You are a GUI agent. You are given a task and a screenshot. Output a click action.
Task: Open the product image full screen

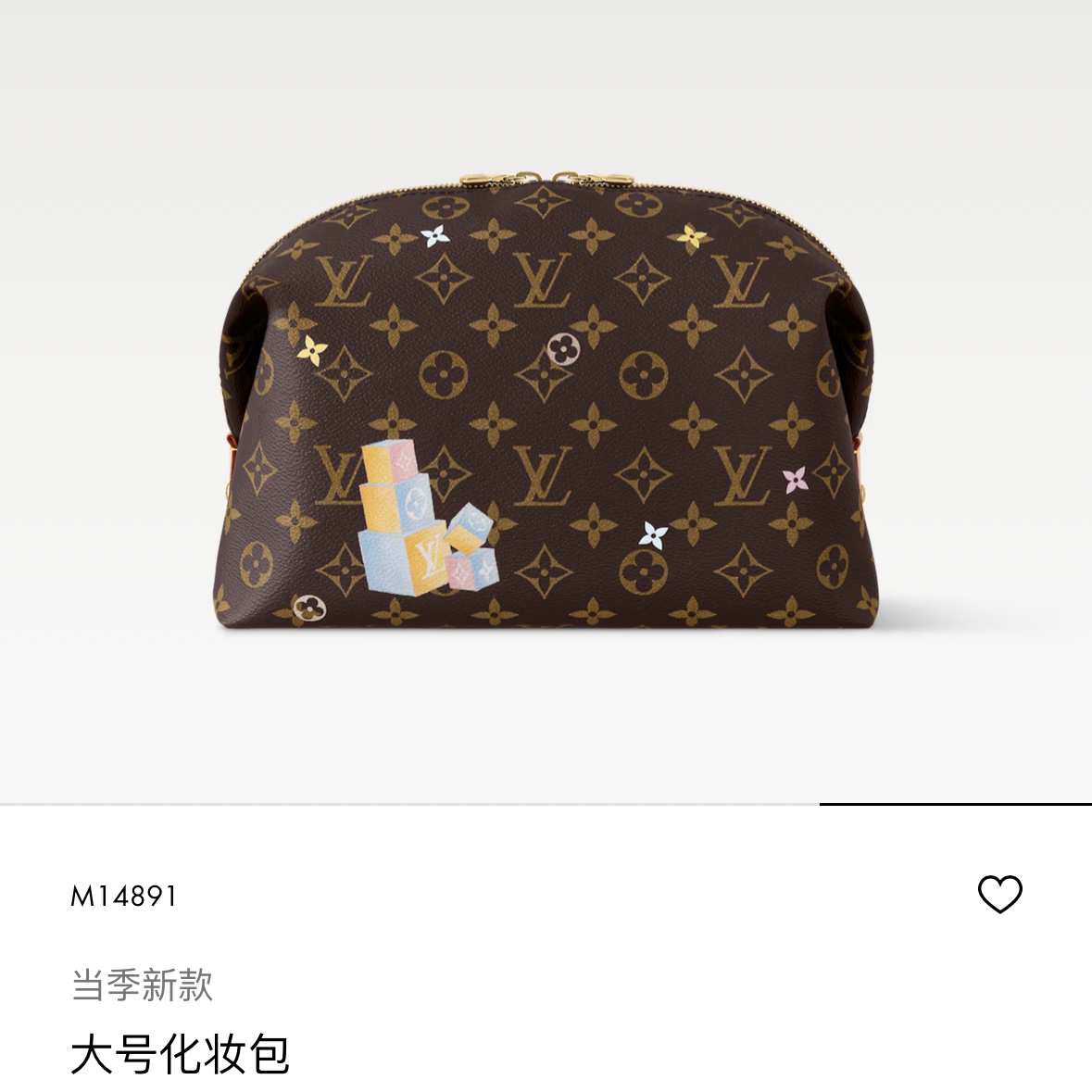pos(546,400)
